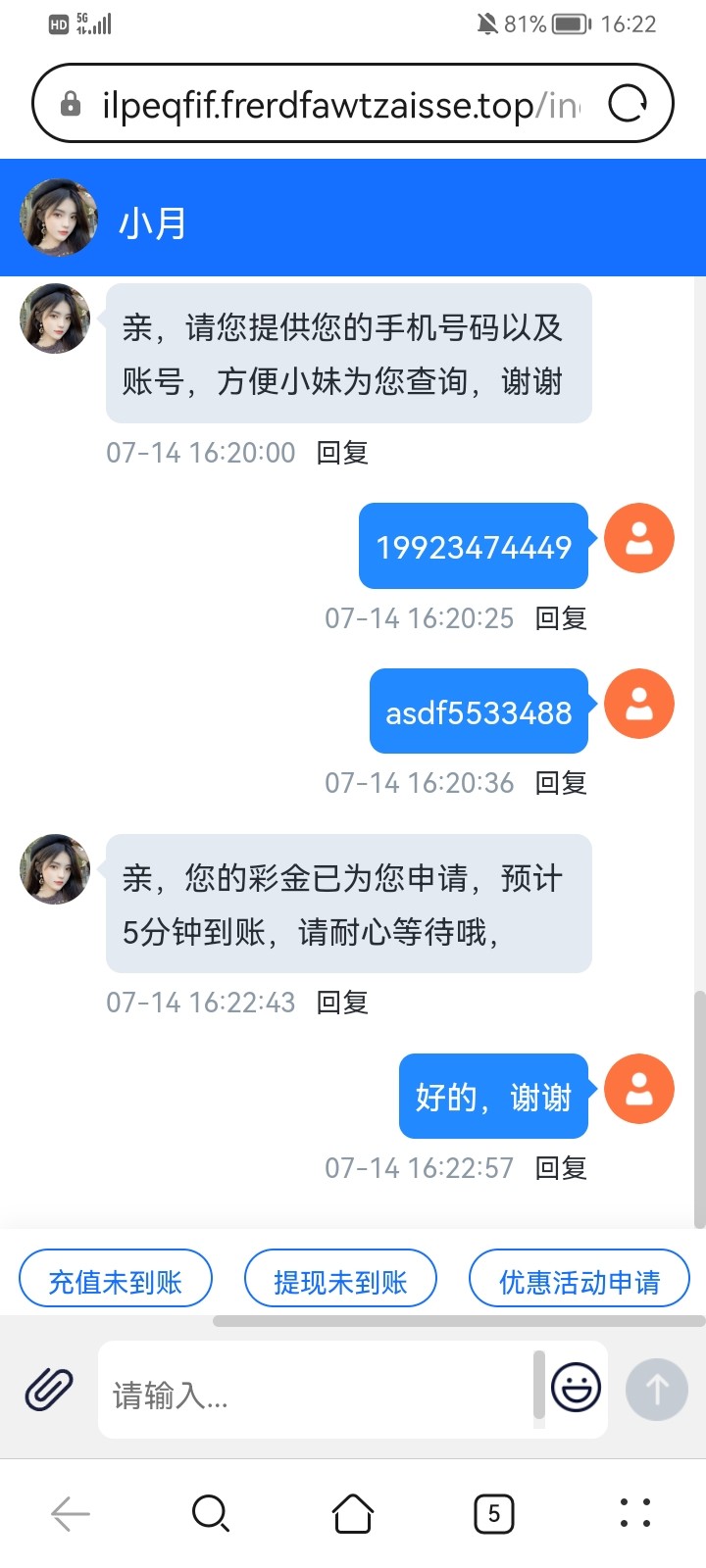
Task: Tap 回复 under the 16:20:00 message
Action: tap(342, 453)
